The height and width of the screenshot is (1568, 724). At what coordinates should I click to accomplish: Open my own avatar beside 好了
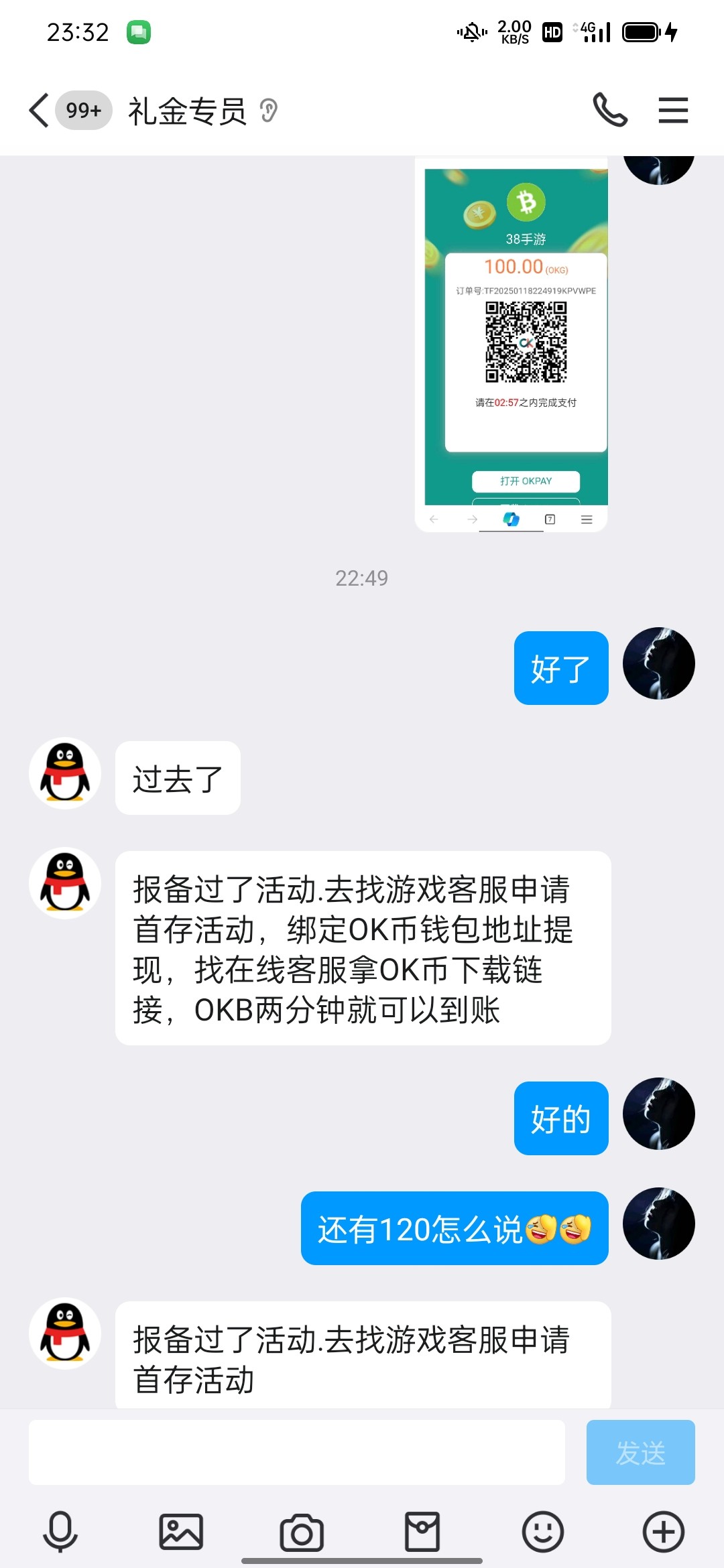pyautogui.click(x=658, y=663)
